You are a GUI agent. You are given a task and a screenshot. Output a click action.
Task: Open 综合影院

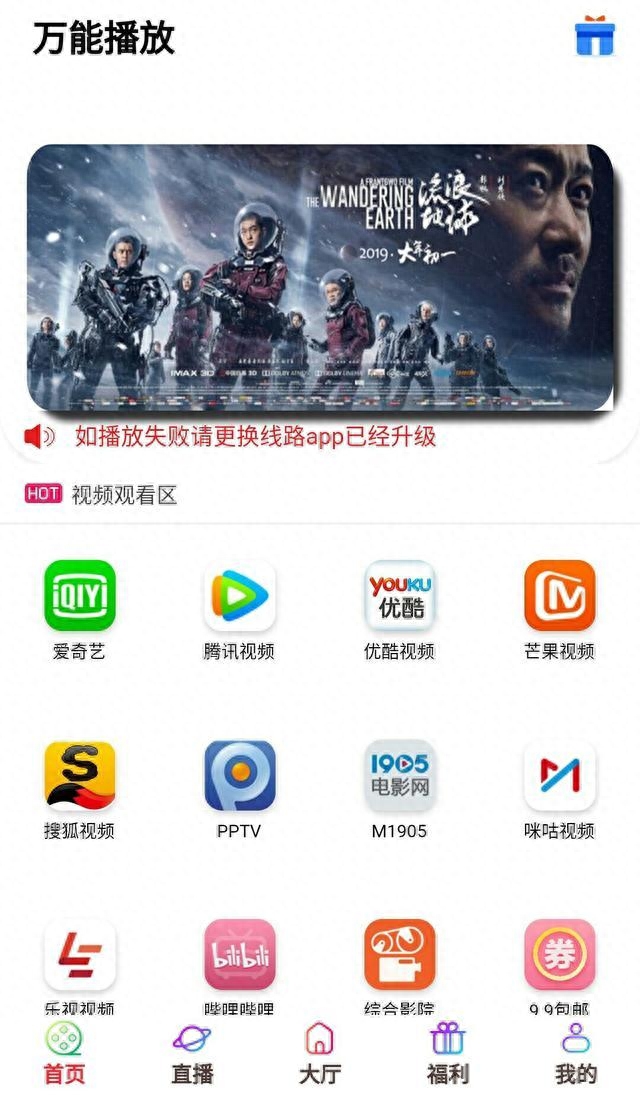[400, 956]
